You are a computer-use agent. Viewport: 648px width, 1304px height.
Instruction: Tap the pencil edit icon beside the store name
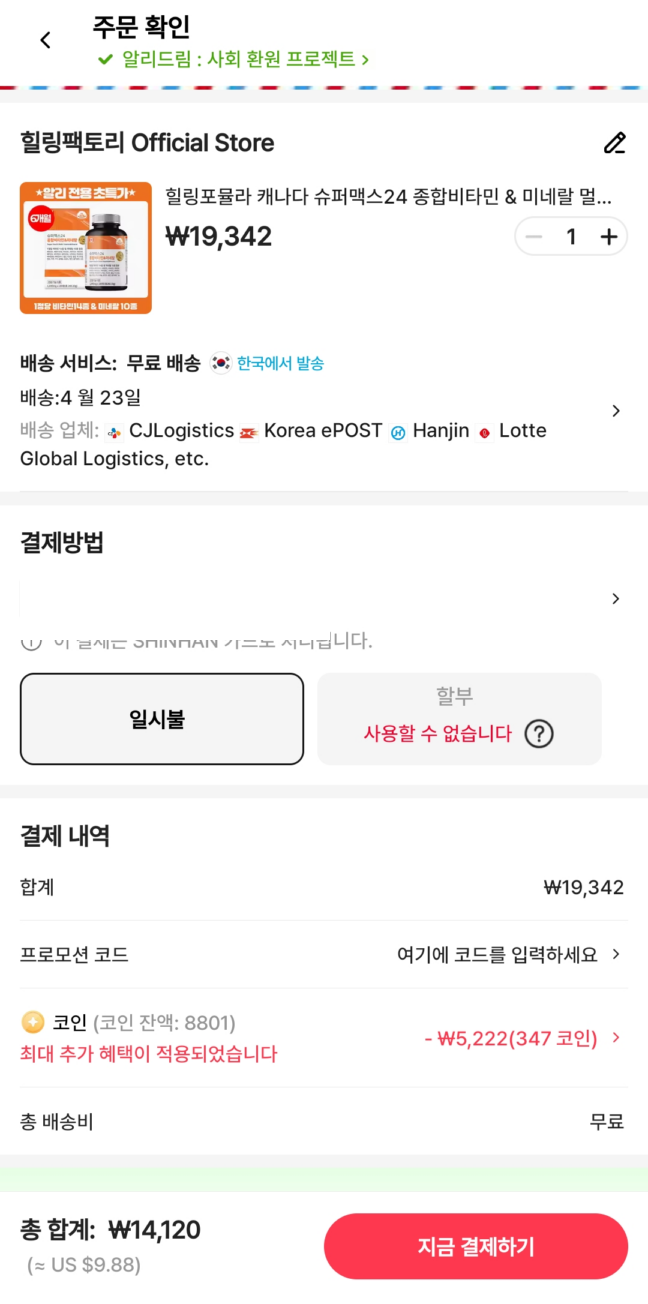click(614, 143)
